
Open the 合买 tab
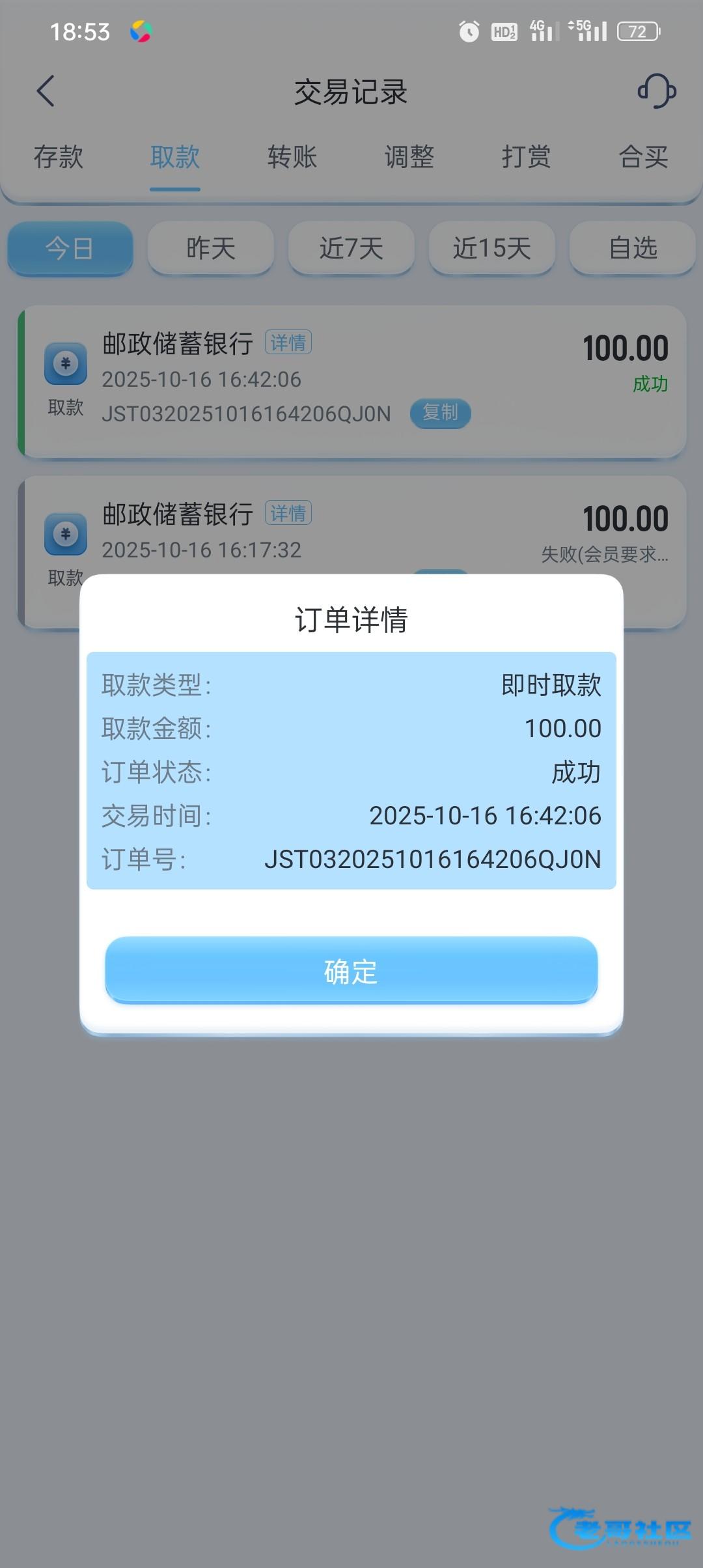(x=643, y=157)
